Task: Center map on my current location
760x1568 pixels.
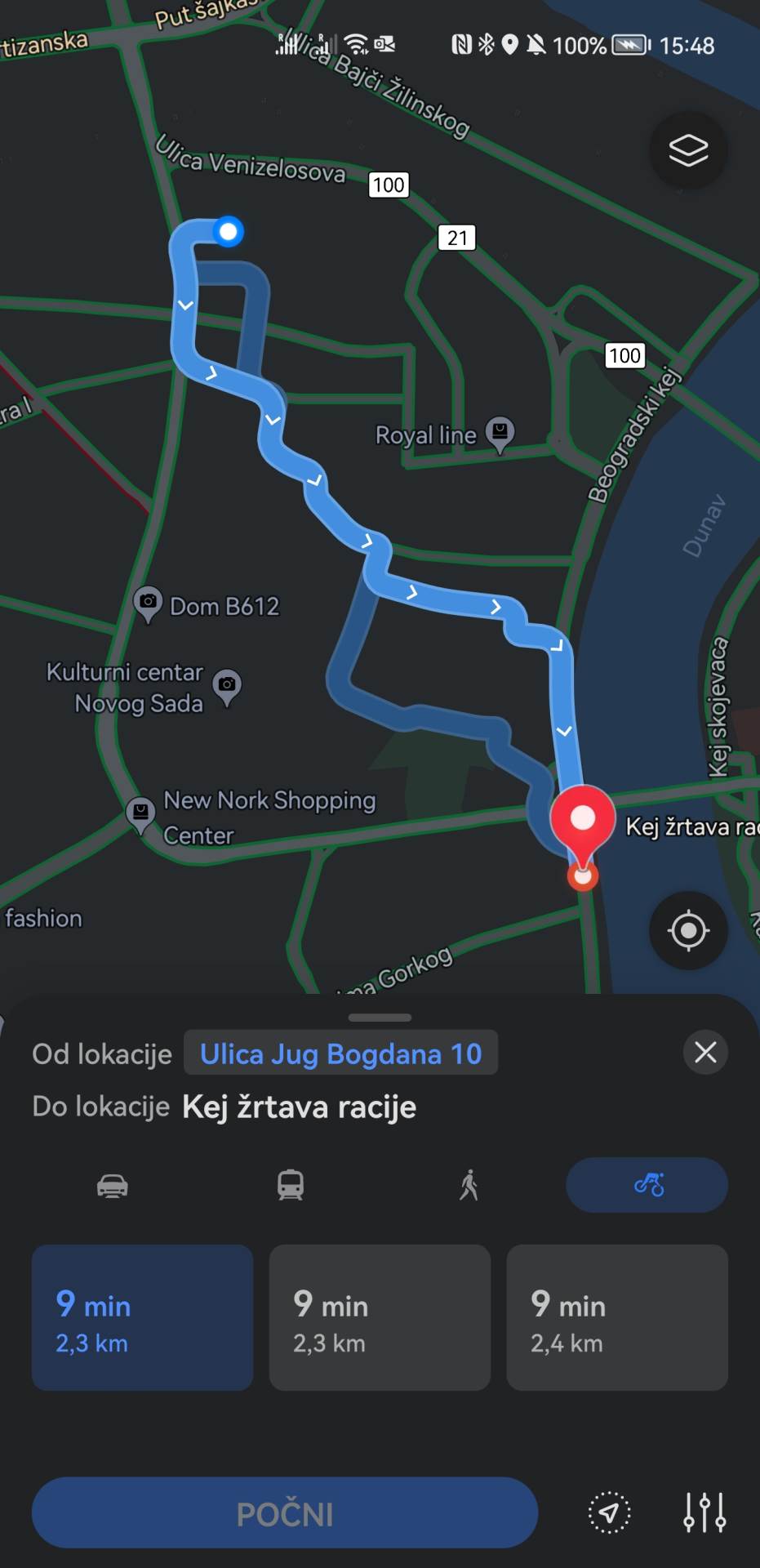Action: click(687, 930)
